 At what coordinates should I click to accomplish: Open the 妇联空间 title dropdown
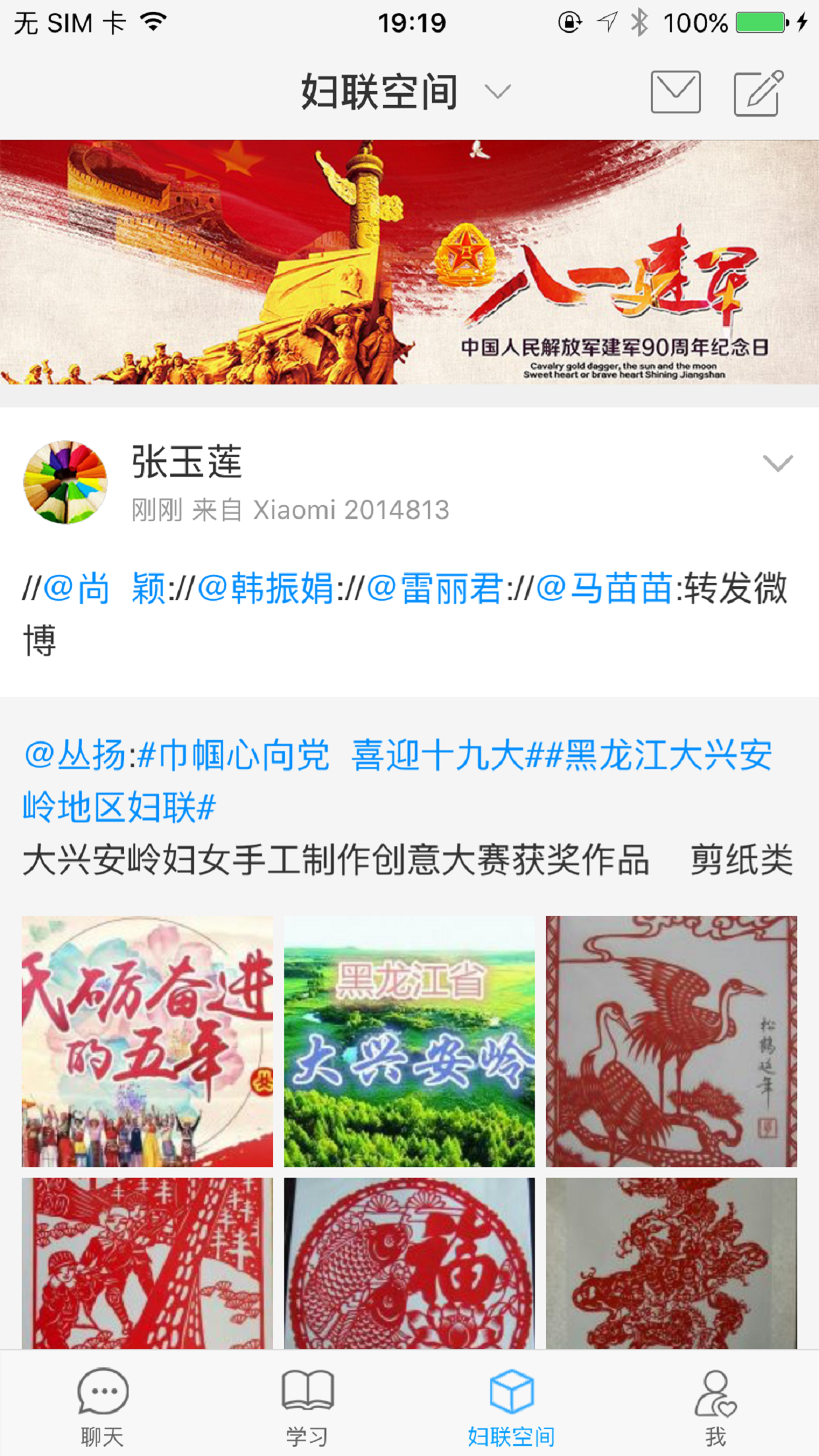click(x=405, y=92)
